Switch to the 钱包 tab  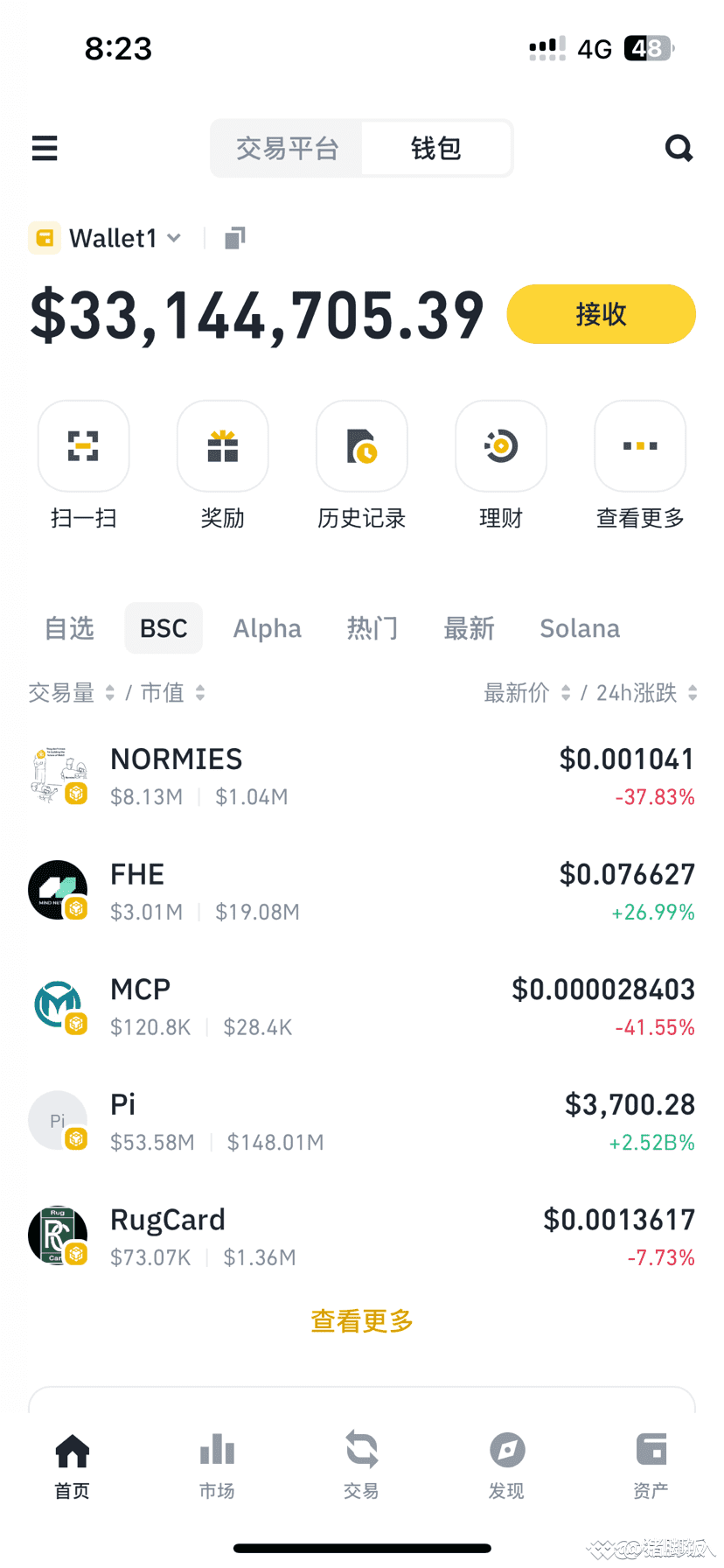(x=436, y=148)
